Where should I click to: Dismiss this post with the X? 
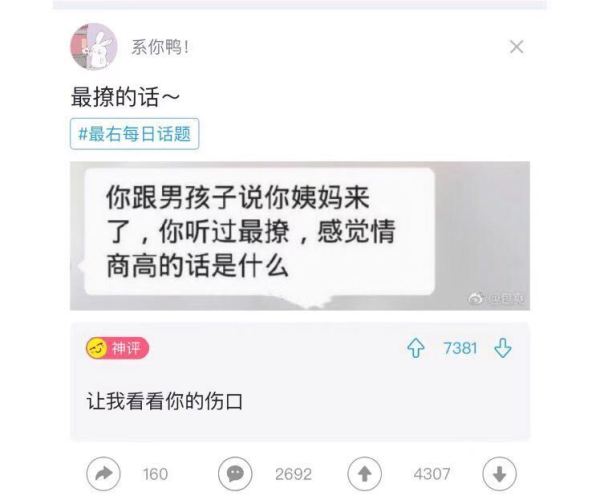[x=516, y=47]
